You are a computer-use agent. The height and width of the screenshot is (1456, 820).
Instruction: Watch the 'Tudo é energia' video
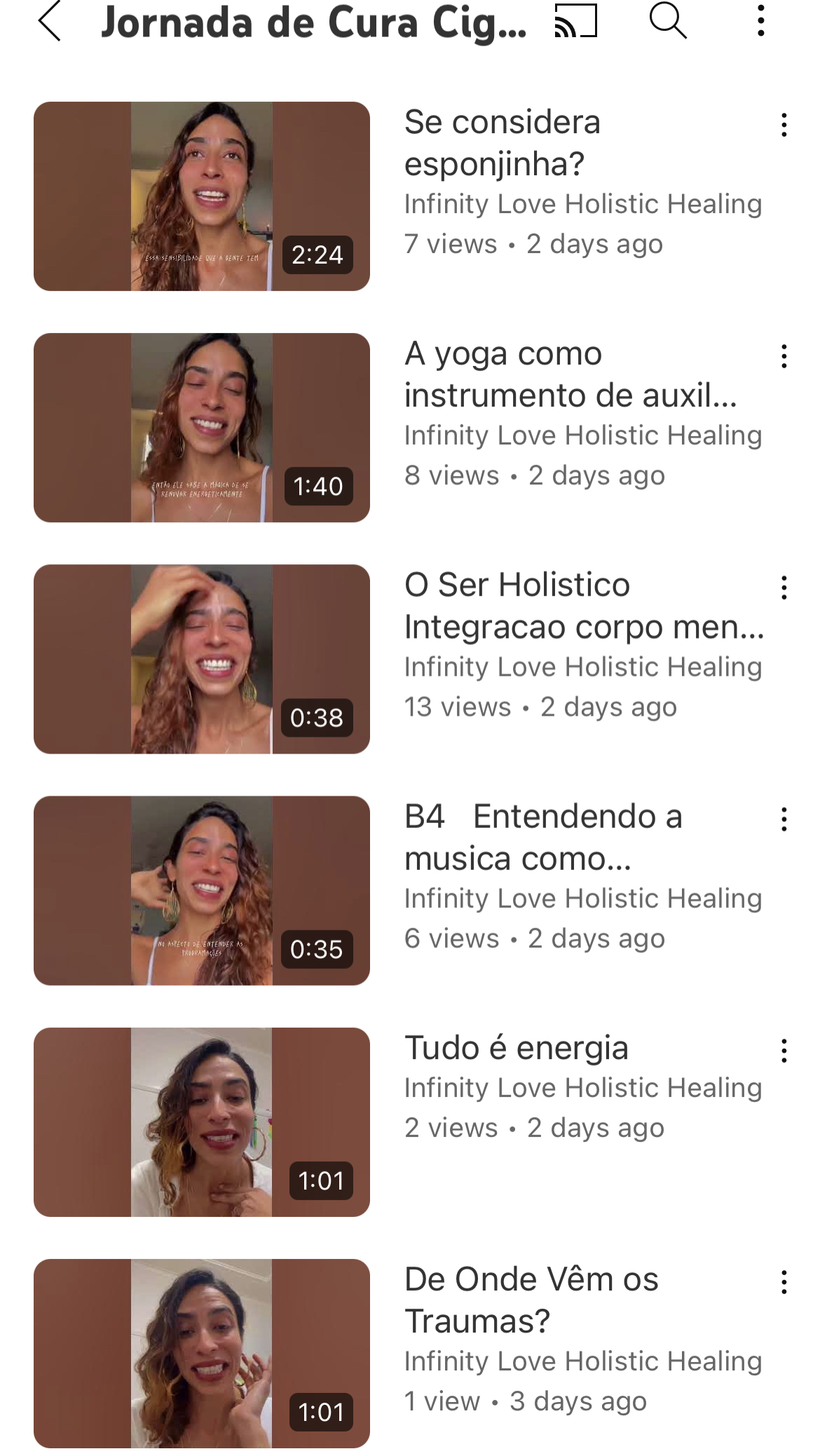[202, 1122]
